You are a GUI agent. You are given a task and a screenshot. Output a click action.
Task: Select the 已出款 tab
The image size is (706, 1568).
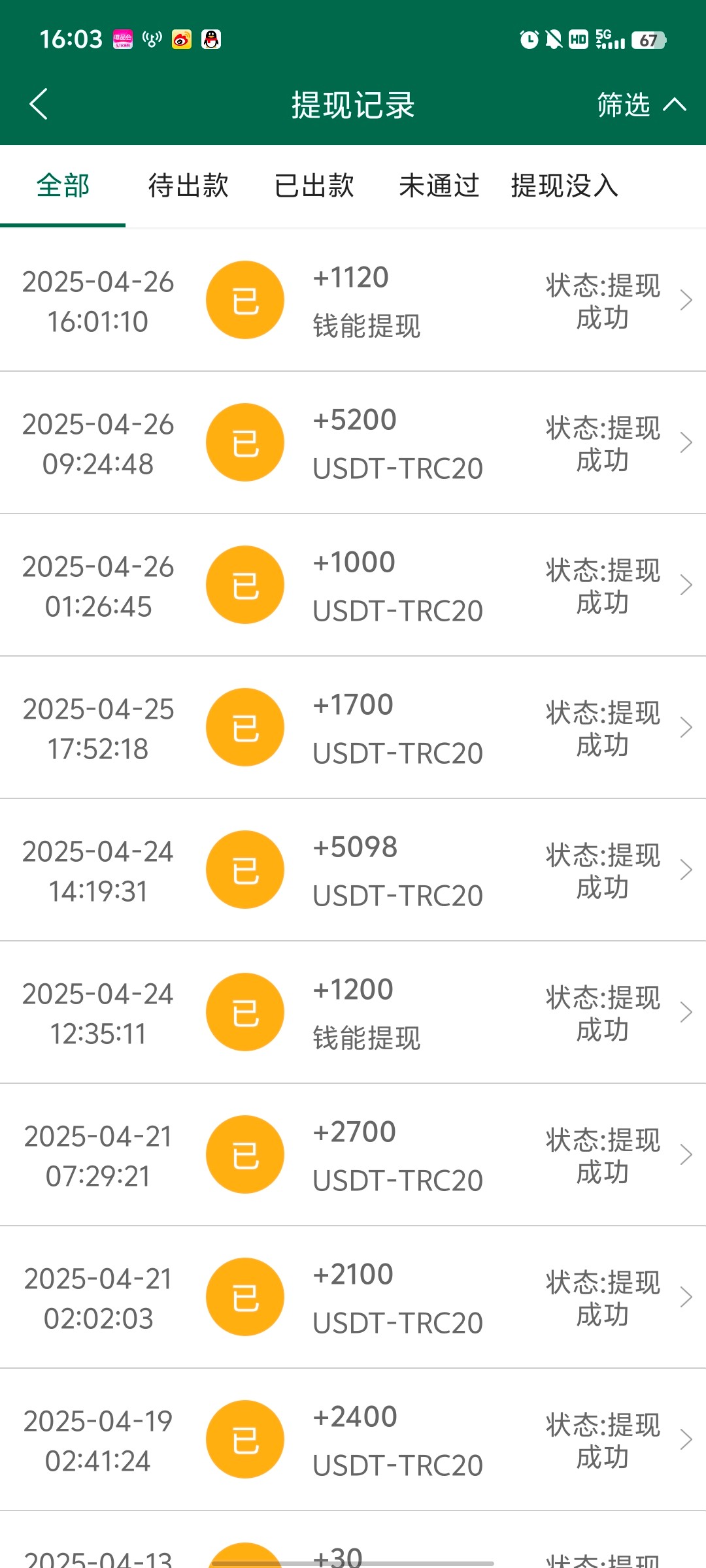[314, 186]
